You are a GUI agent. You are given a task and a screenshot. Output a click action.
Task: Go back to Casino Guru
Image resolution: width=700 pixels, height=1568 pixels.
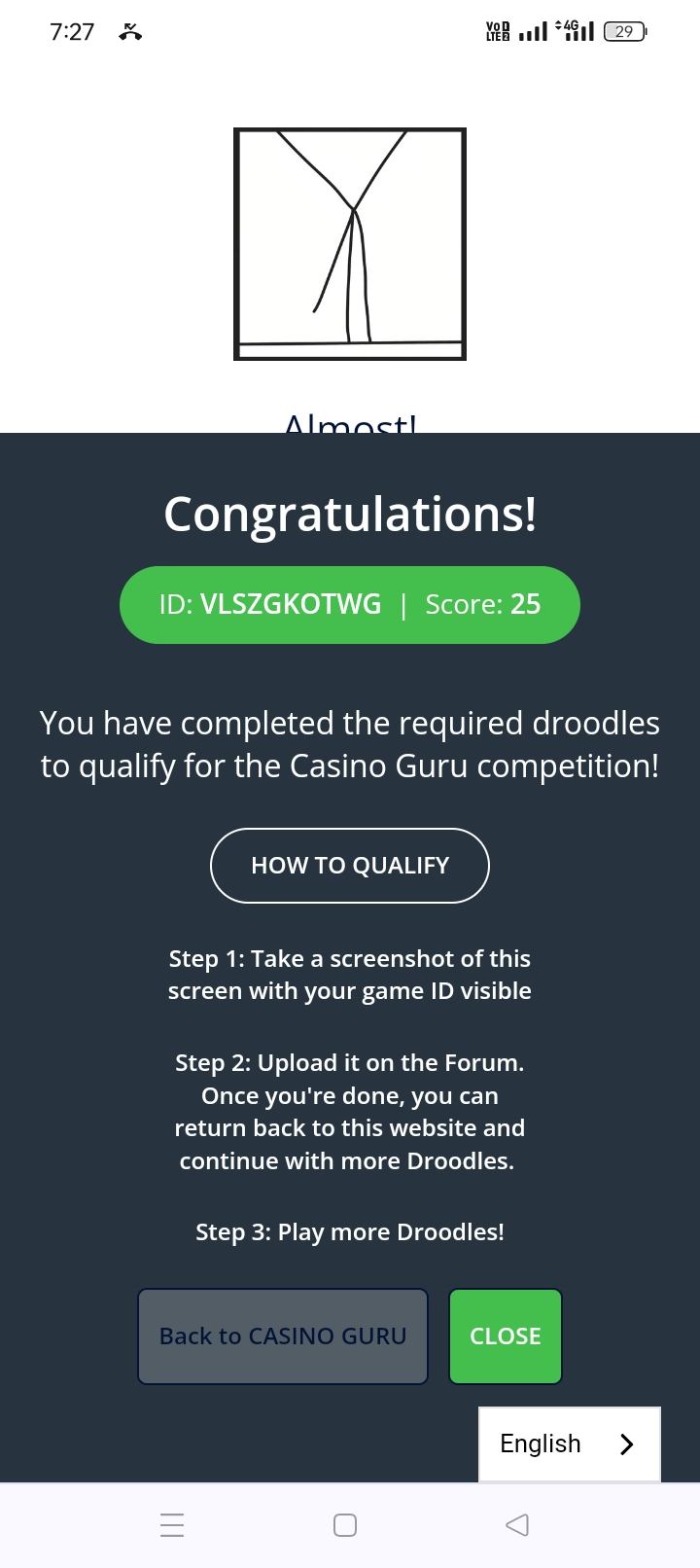[283, 1336]
